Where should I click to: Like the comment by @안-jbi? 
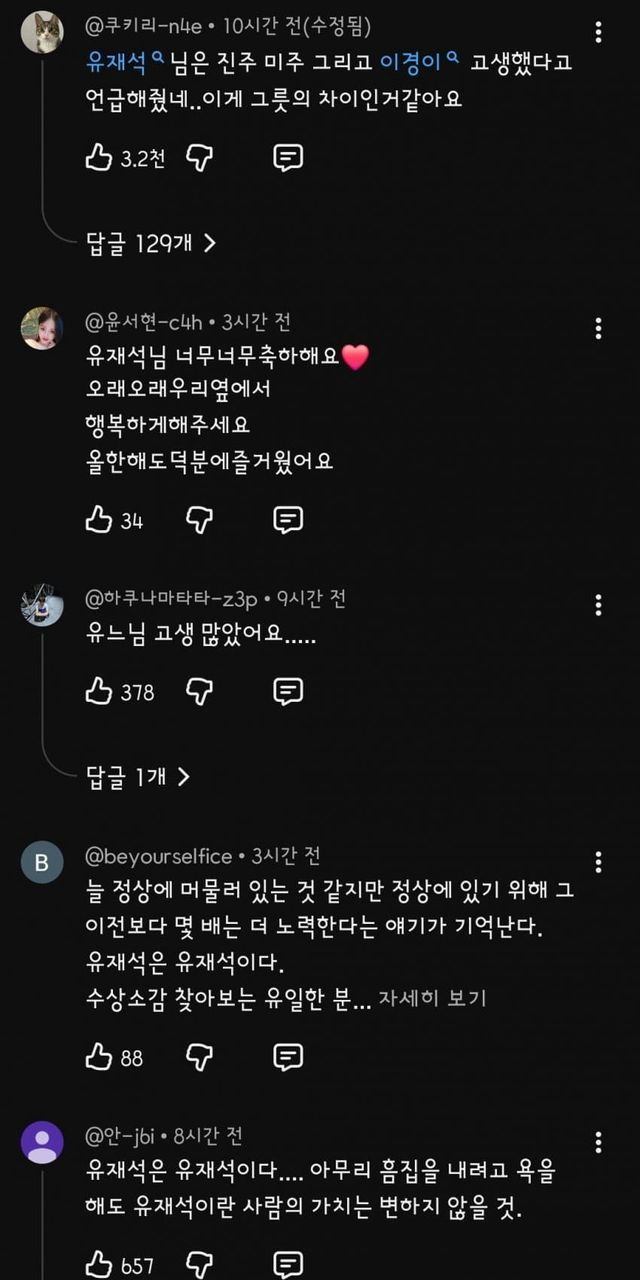[99, 1264]
